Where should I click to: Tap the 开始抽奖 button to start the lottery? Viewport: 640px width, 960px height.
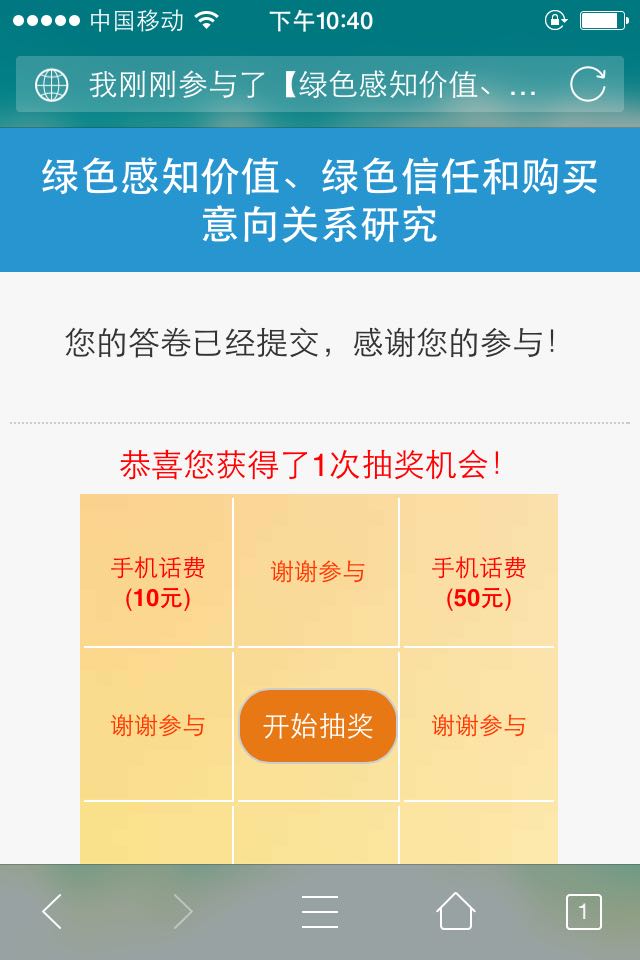click(x=318, y=726)
